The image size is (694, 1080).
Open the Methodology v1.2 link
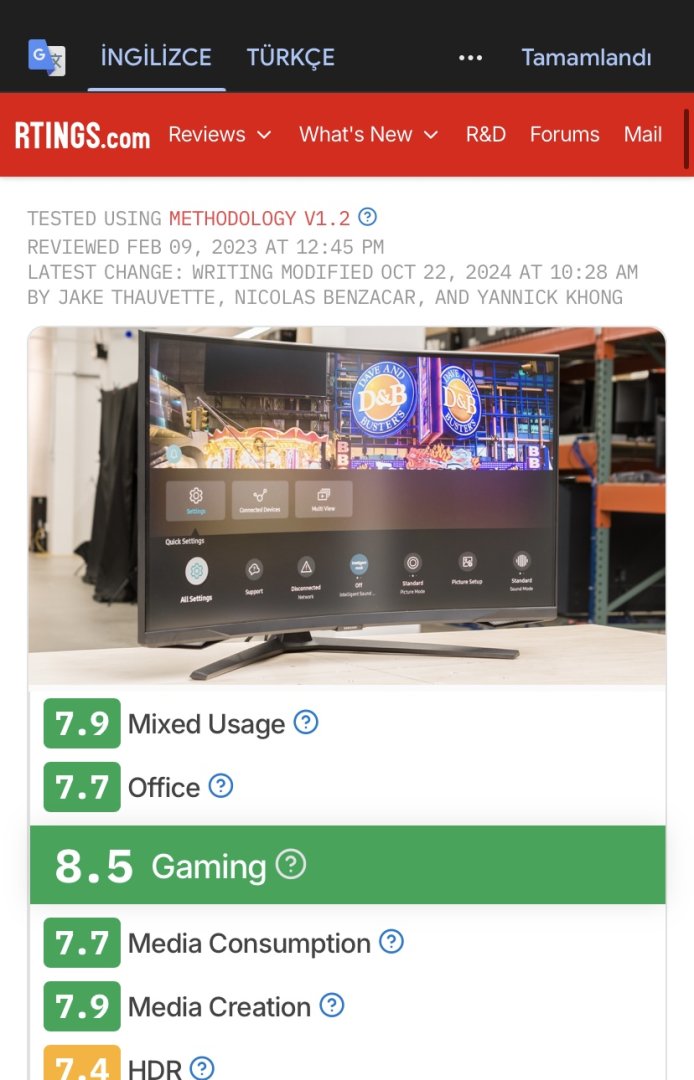tap(259, 218)
